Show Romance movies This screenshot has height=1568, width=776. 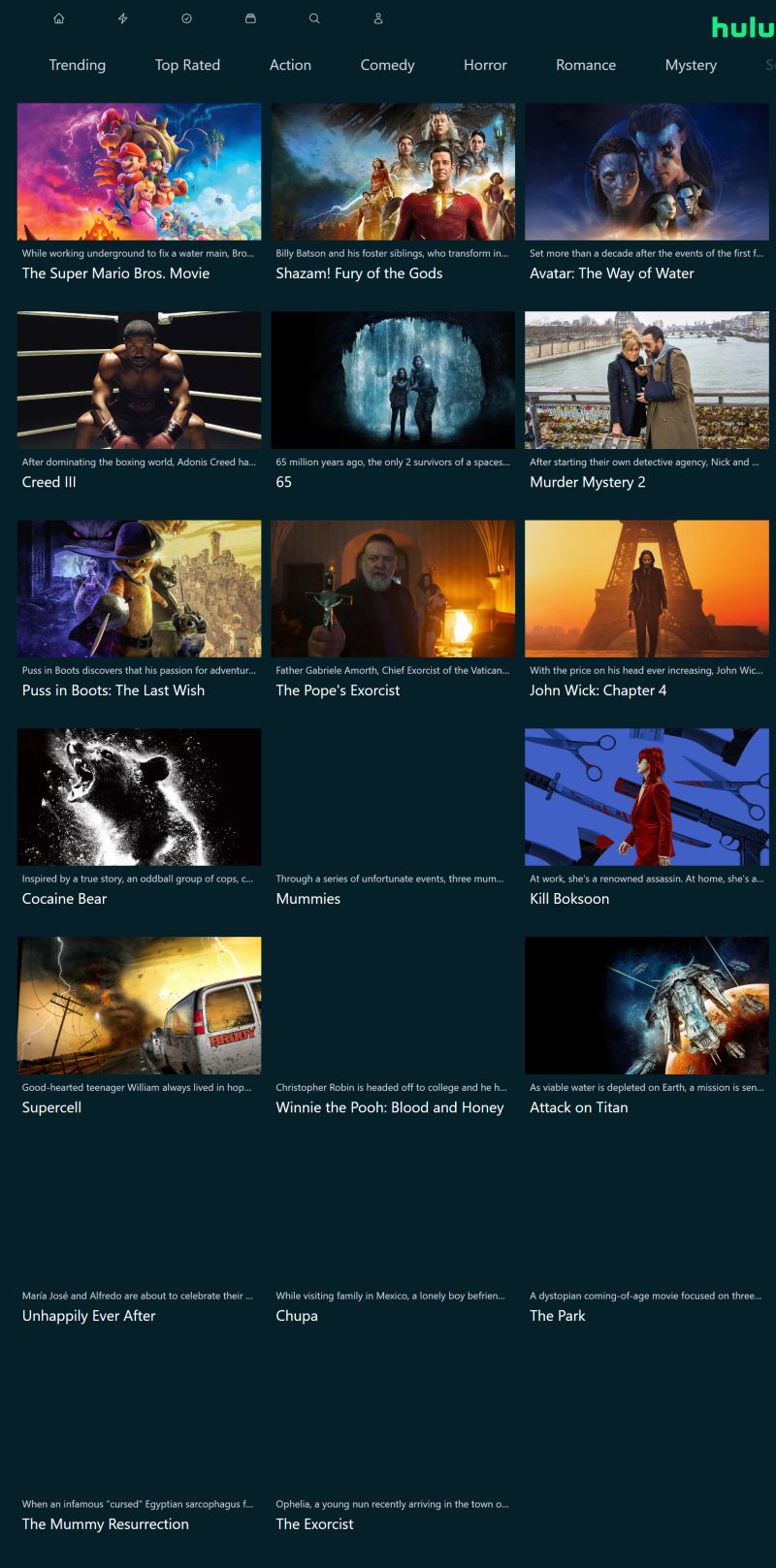tap(586, 65)
